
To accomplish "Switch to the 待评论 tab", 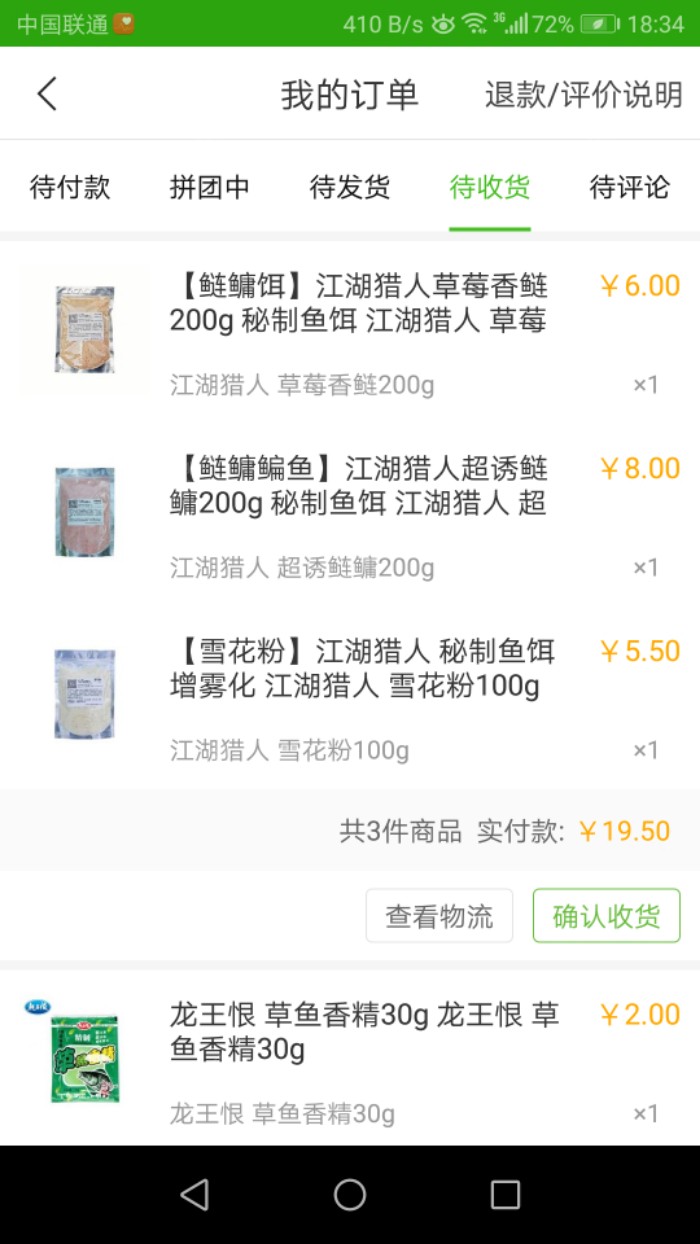I will pyautogui.click(x=629, y=187).
